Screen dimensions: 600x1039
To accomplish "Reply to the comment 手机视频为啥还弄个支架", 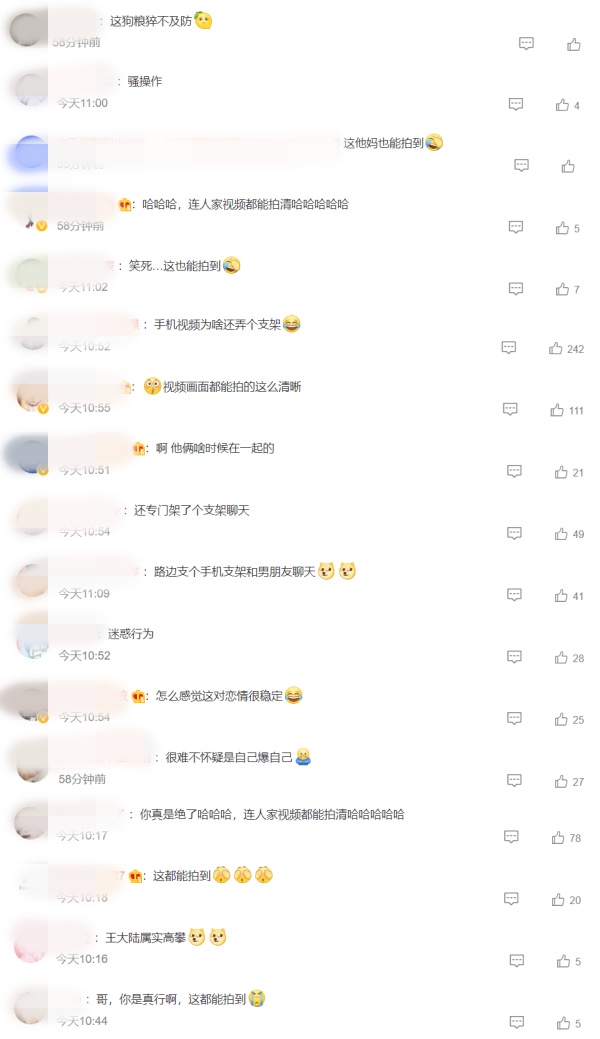I will point(508,349).
